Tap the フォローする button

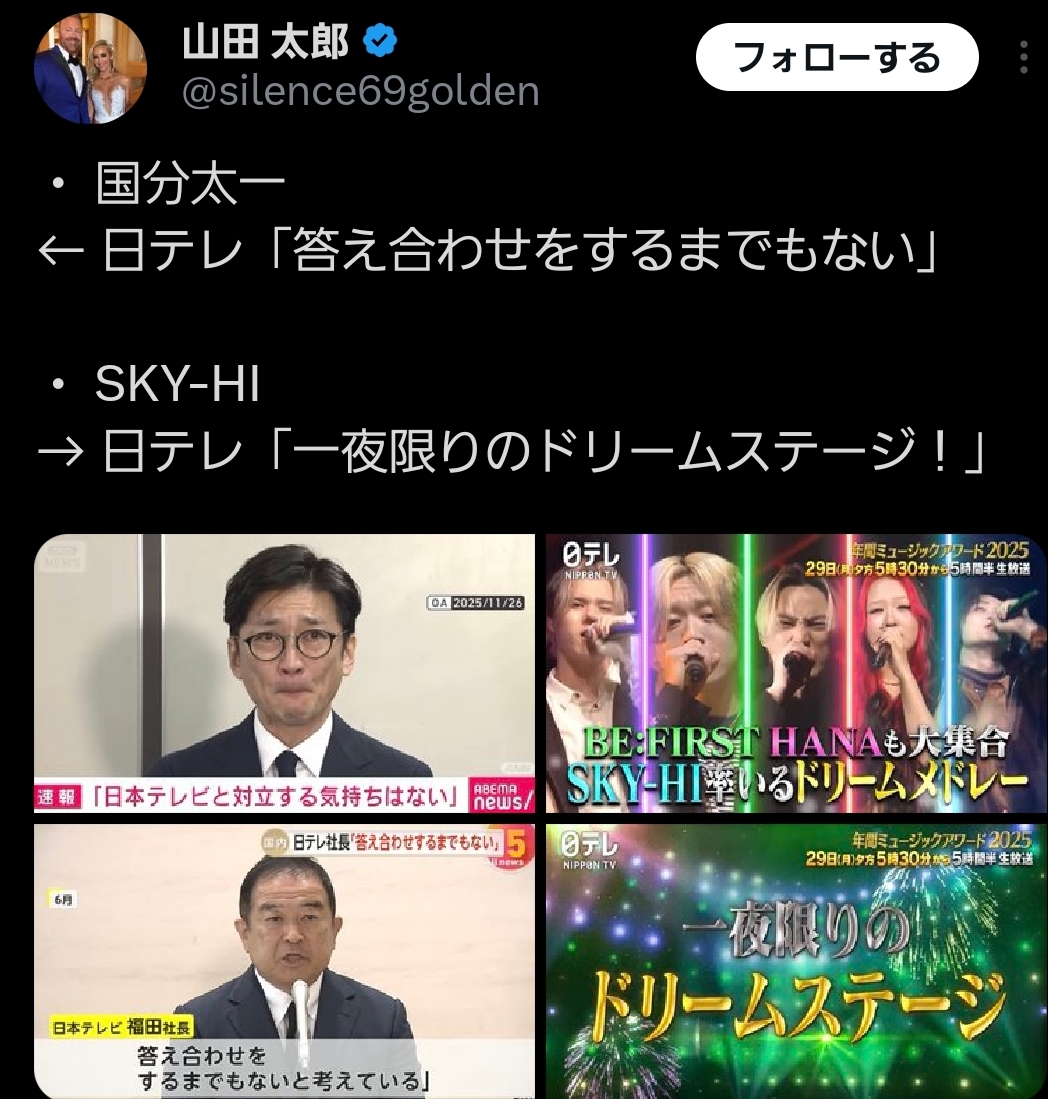836,57
